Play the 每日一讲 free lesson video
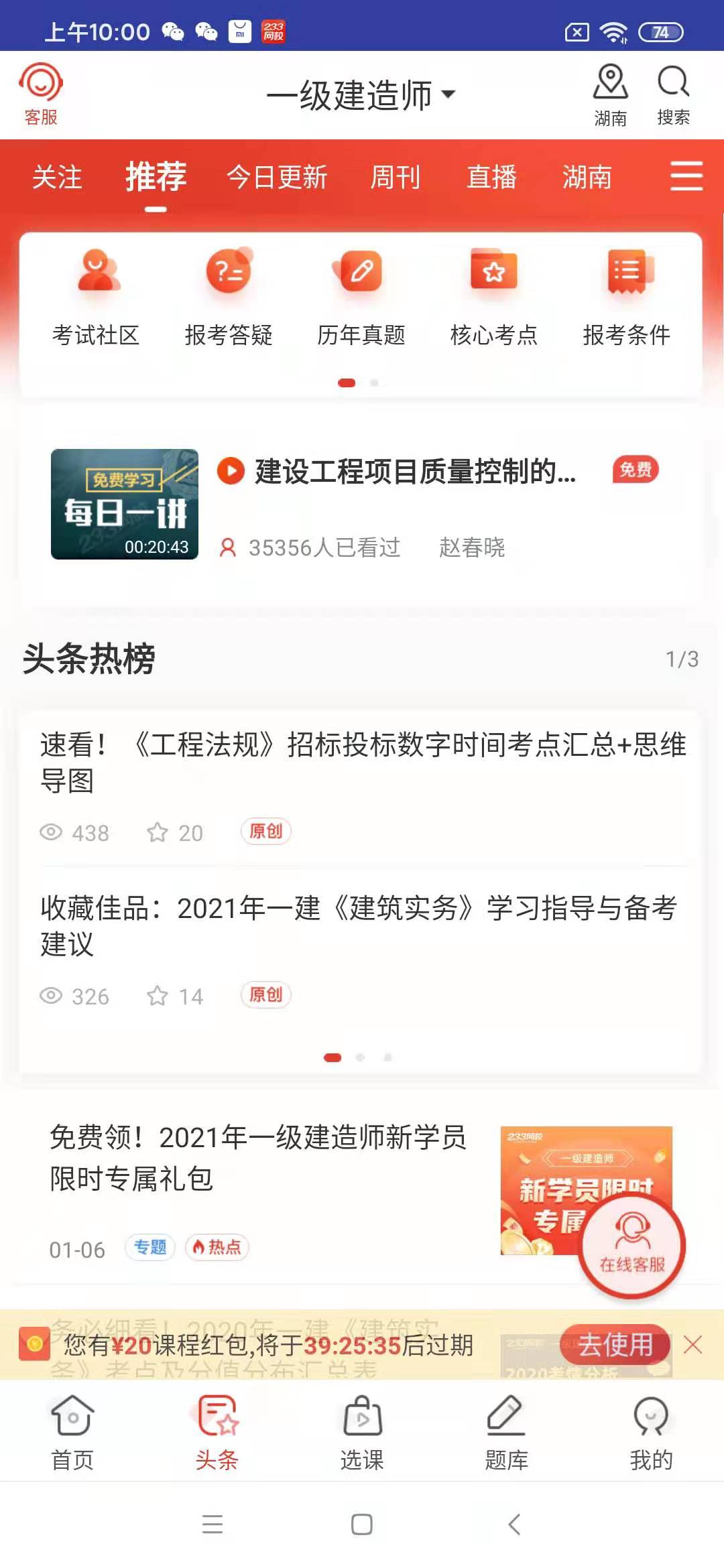The height and width of the screenshot is (1568, 724). click(125, 504)
